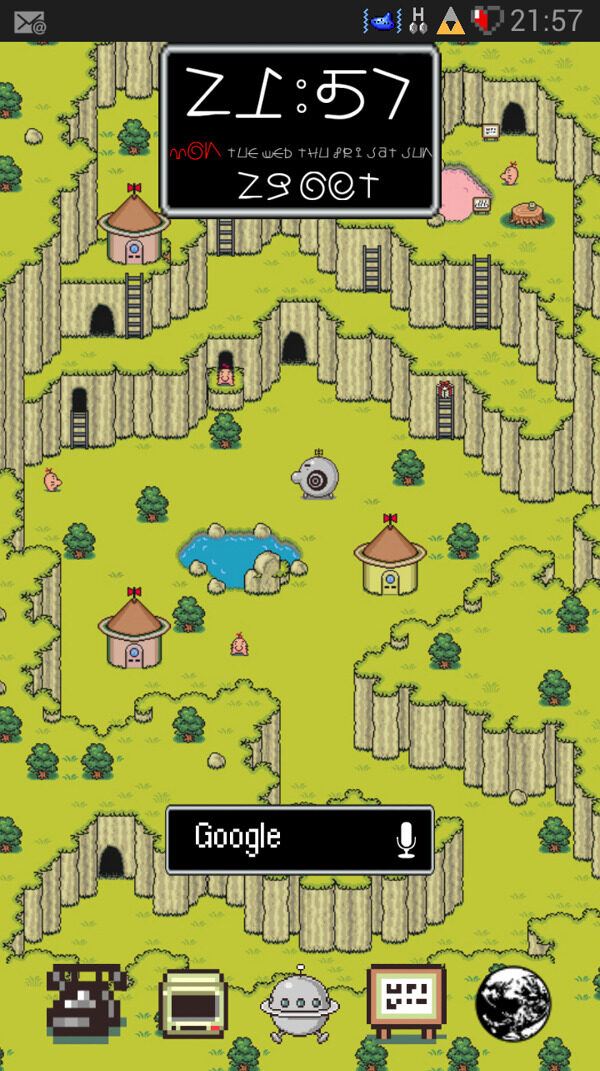
Task: Start voice search with the microphone
Action: (405, 840)
